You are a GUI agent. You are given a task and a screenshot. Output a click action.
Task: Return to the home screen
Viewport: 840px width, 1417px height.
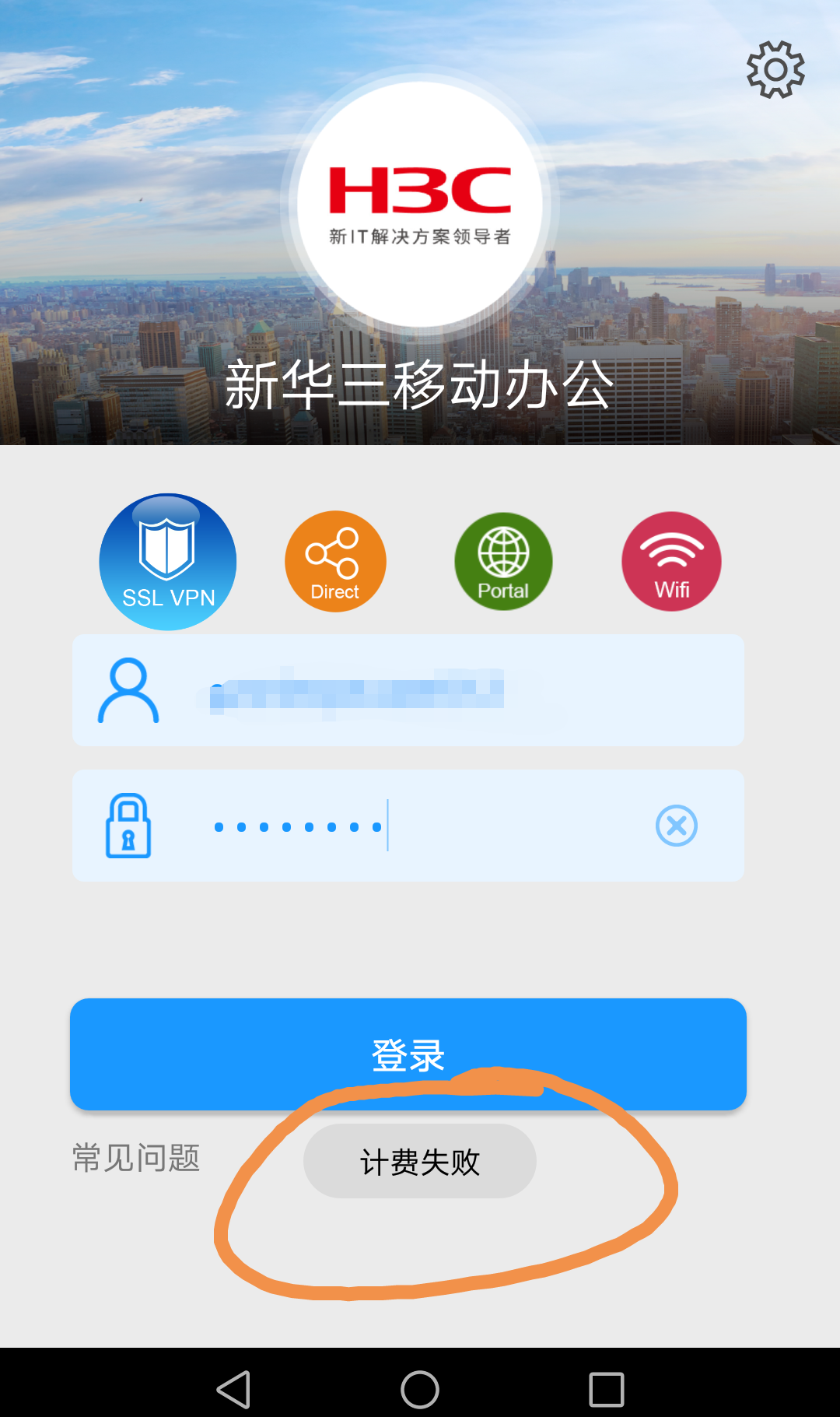pyautogui.click(x=420, y=1389)
